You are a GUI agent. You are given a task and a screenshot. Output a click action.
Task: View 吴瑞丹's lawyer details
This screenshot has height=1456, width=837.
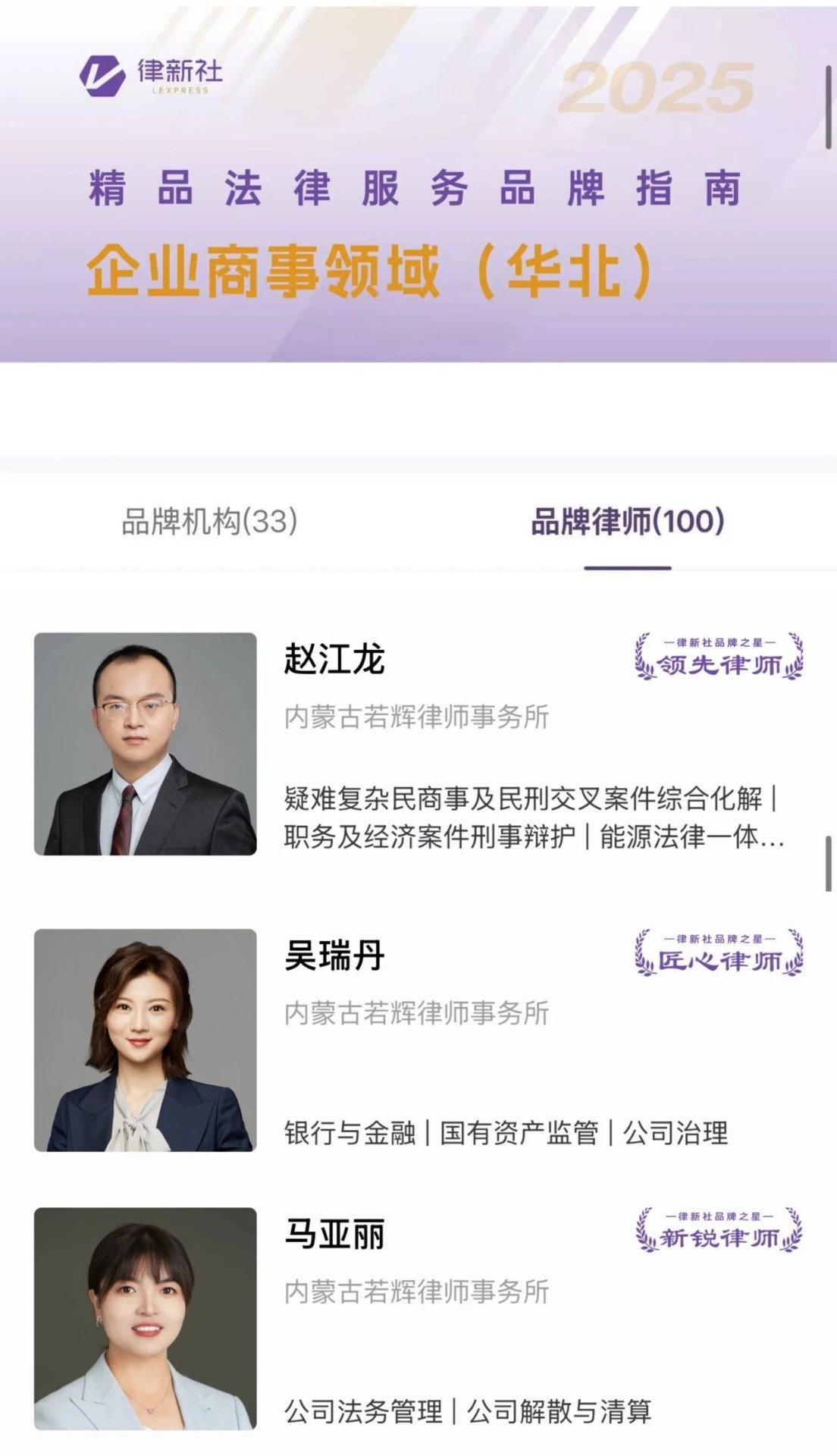pos(334,955)
